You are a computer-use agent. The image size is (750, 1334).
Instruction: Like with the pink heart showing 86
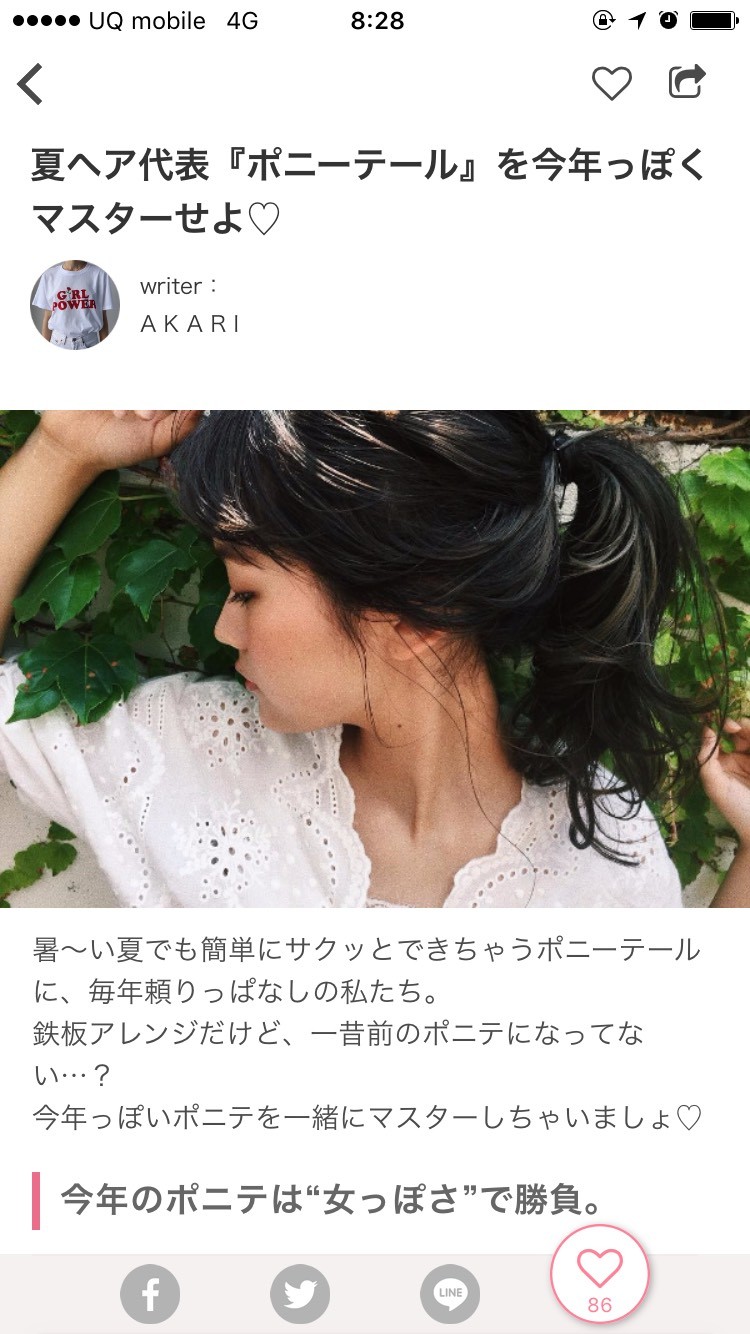click(x=600, y=1275)
